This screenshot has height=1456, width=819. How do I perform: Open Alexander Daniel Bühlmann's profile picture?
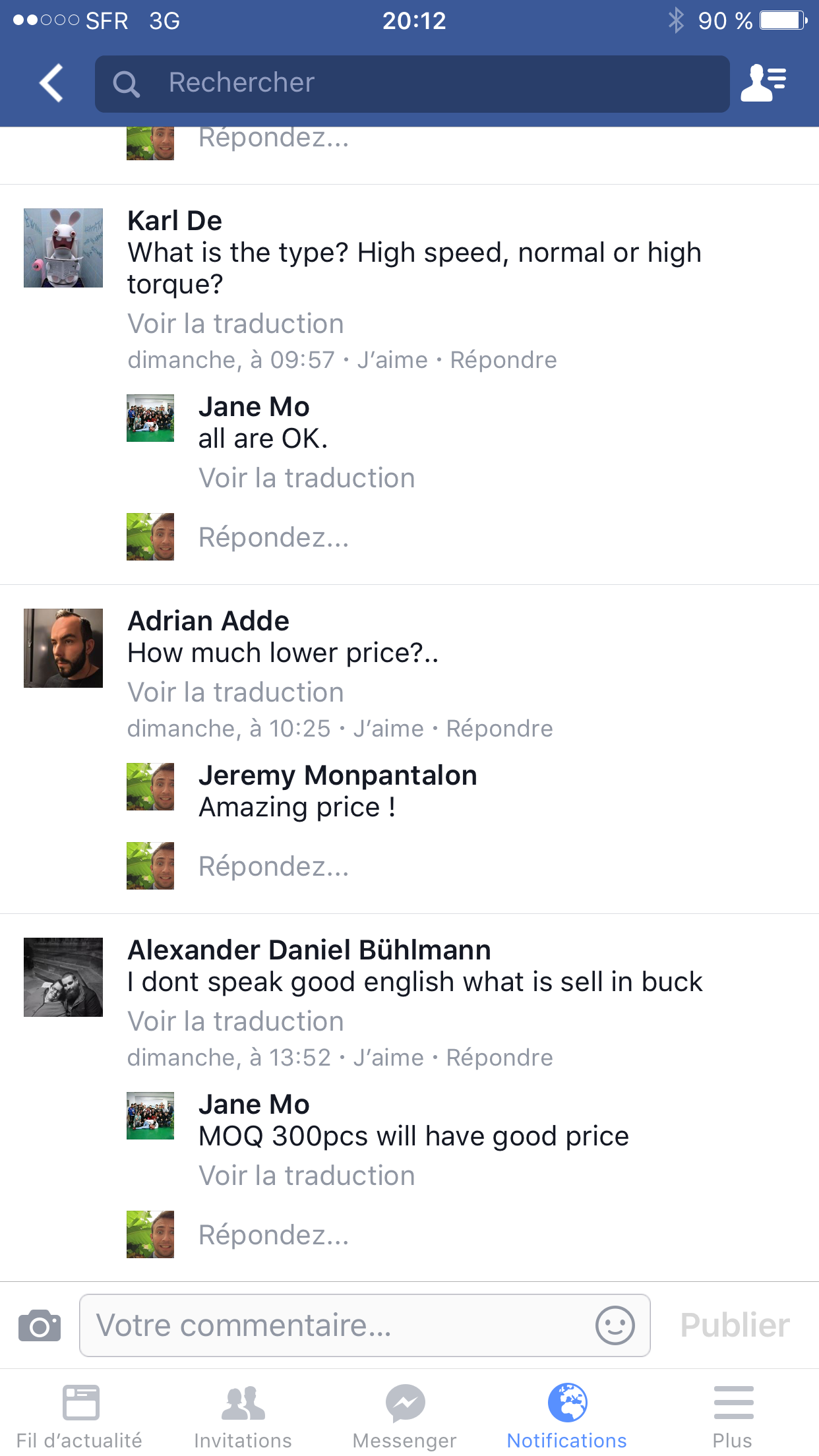click(x=63, y=977)
